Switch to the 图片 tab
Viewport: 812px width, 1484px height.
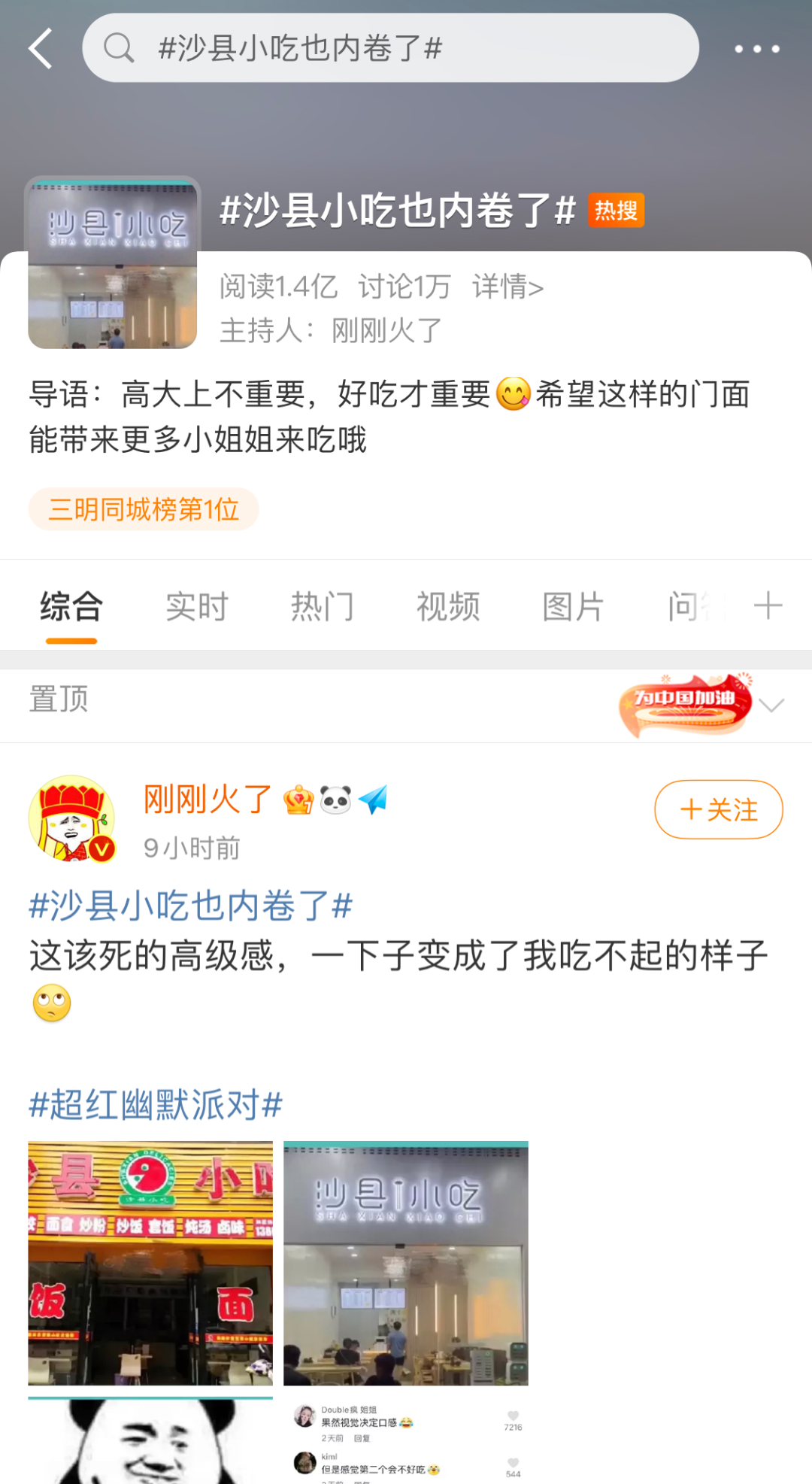[x=574, y=606]
